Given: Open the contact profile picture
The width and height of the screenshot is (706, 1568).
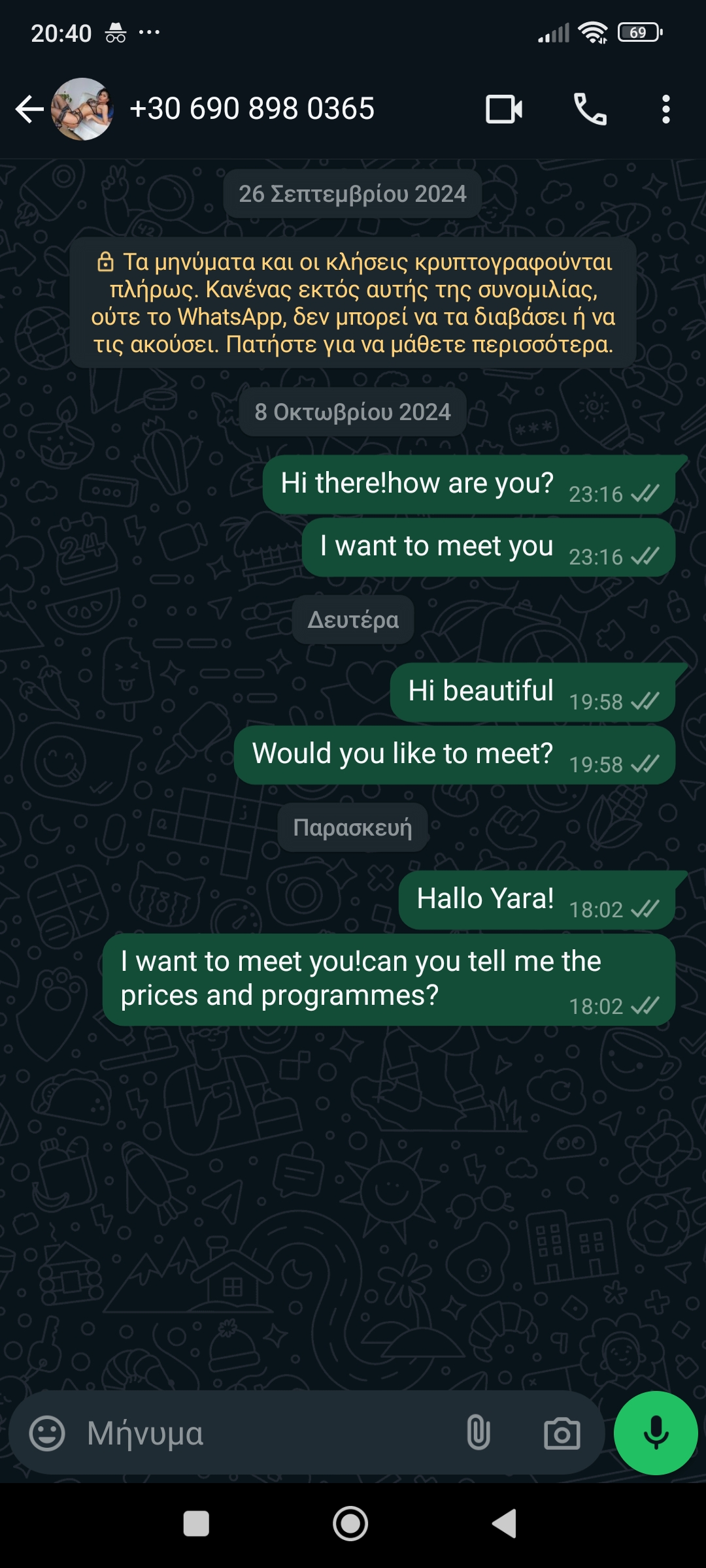Looking at the screenshot, I should 82,109.
